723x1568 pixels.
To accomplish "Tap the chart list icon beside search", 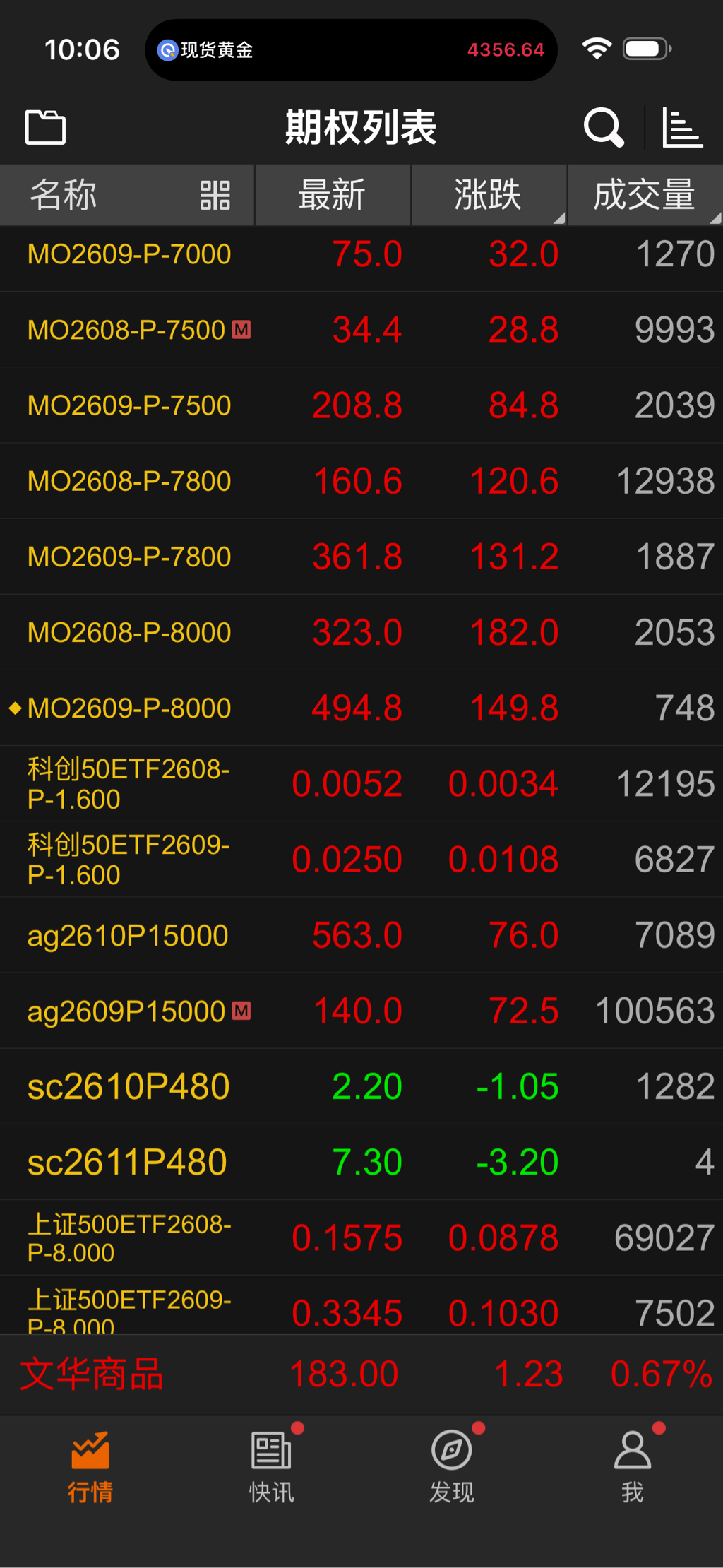I will click(x=682, y=128).
